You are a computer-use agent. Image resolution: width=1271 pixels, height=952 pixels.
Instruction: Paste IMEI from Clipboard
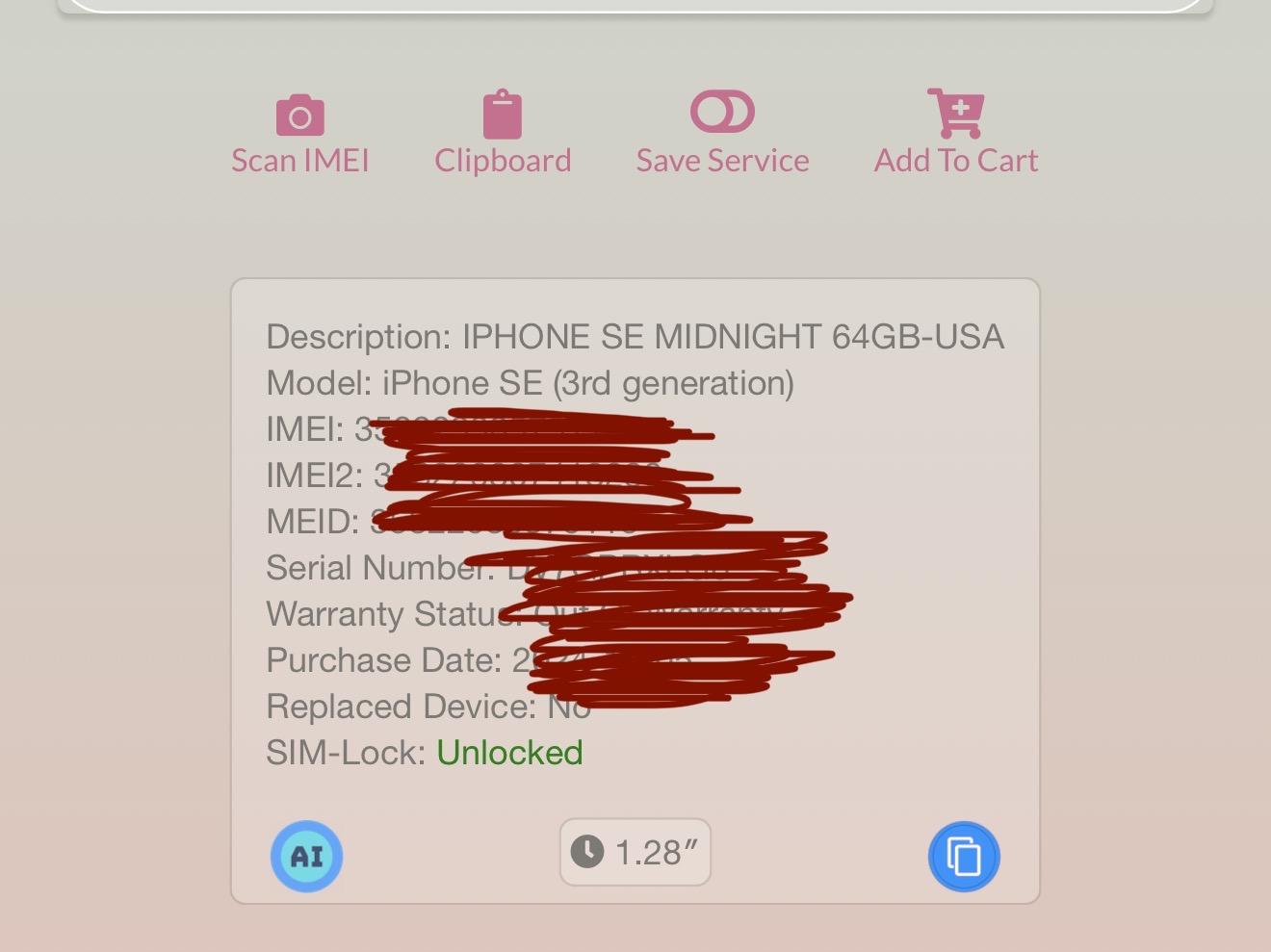(x=502, y=135)
